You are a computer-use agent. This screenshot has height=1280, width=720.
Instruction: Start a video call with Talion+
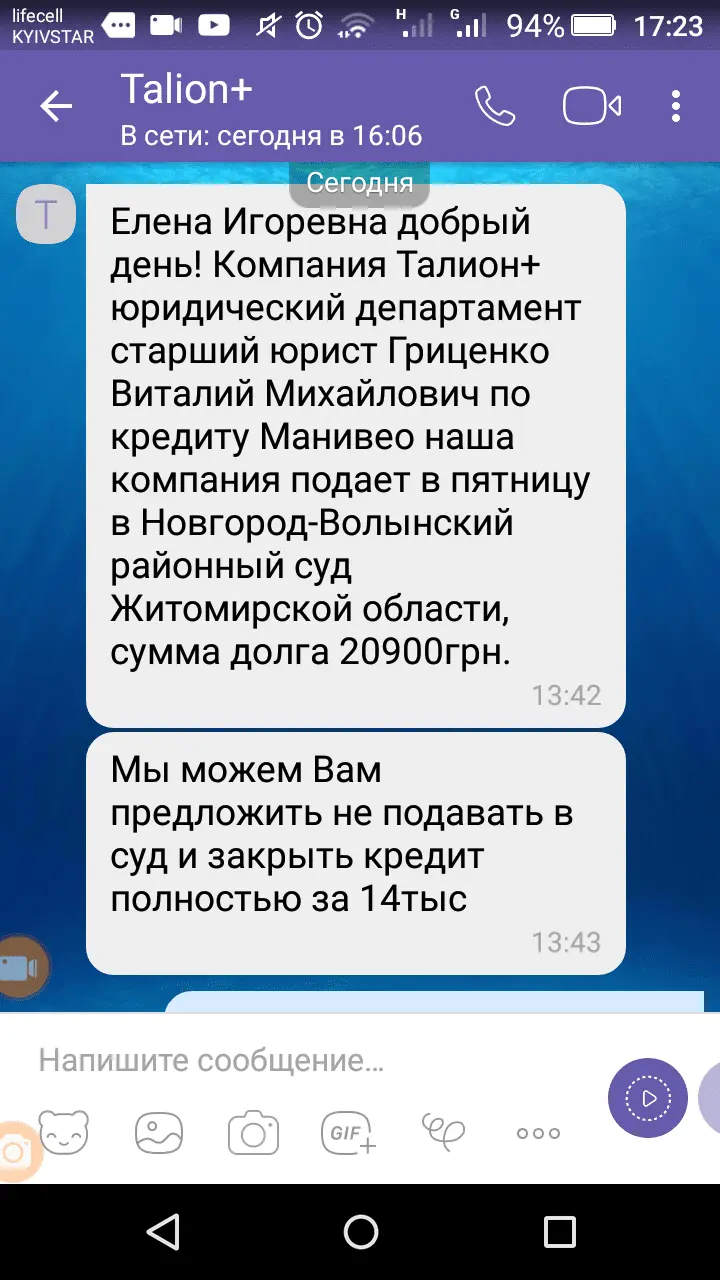pyautogui.click(x=592, y=106)
